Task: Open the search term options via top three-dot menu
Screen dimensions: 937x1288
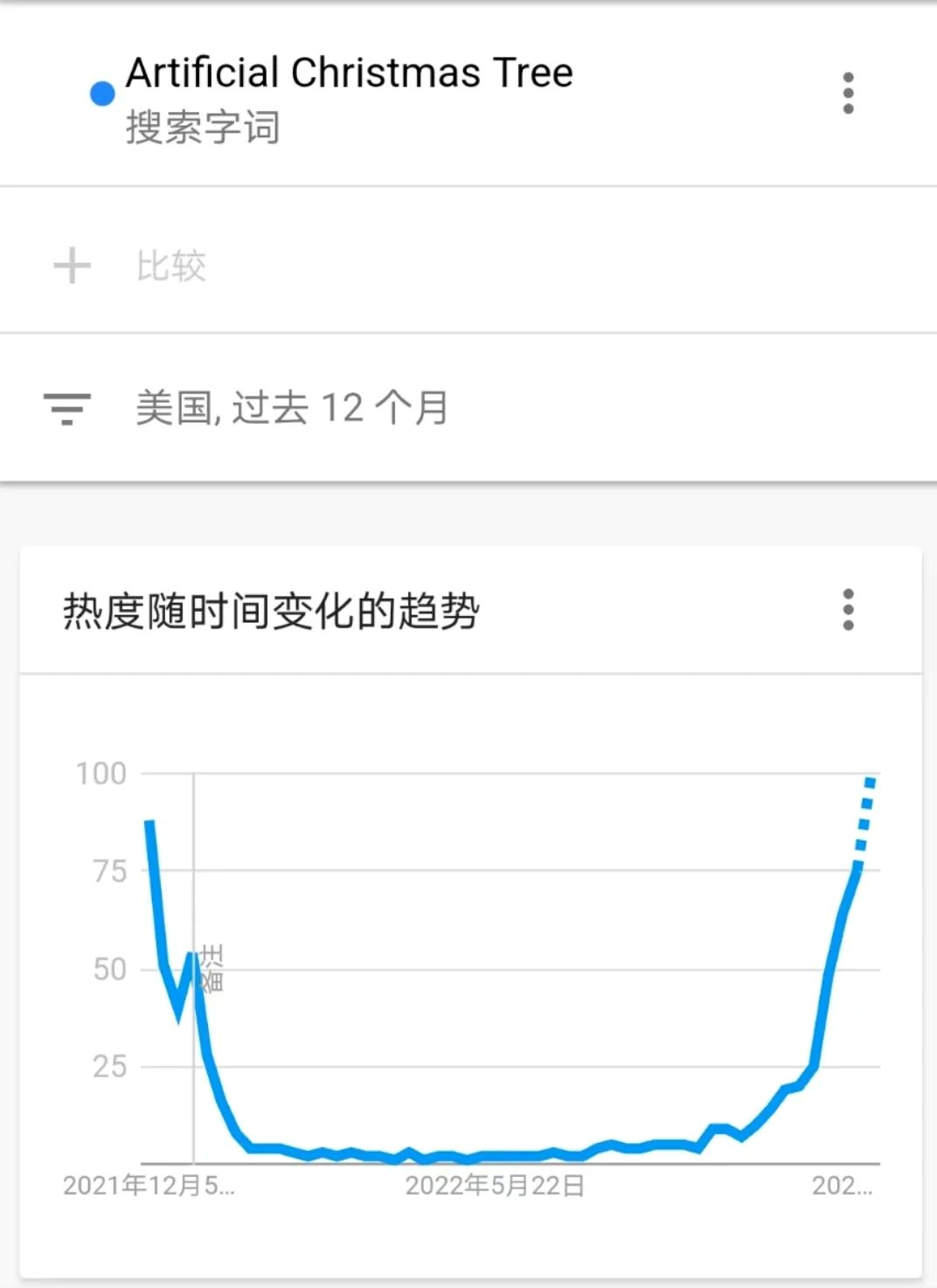Action: click(x=846, y=94)
